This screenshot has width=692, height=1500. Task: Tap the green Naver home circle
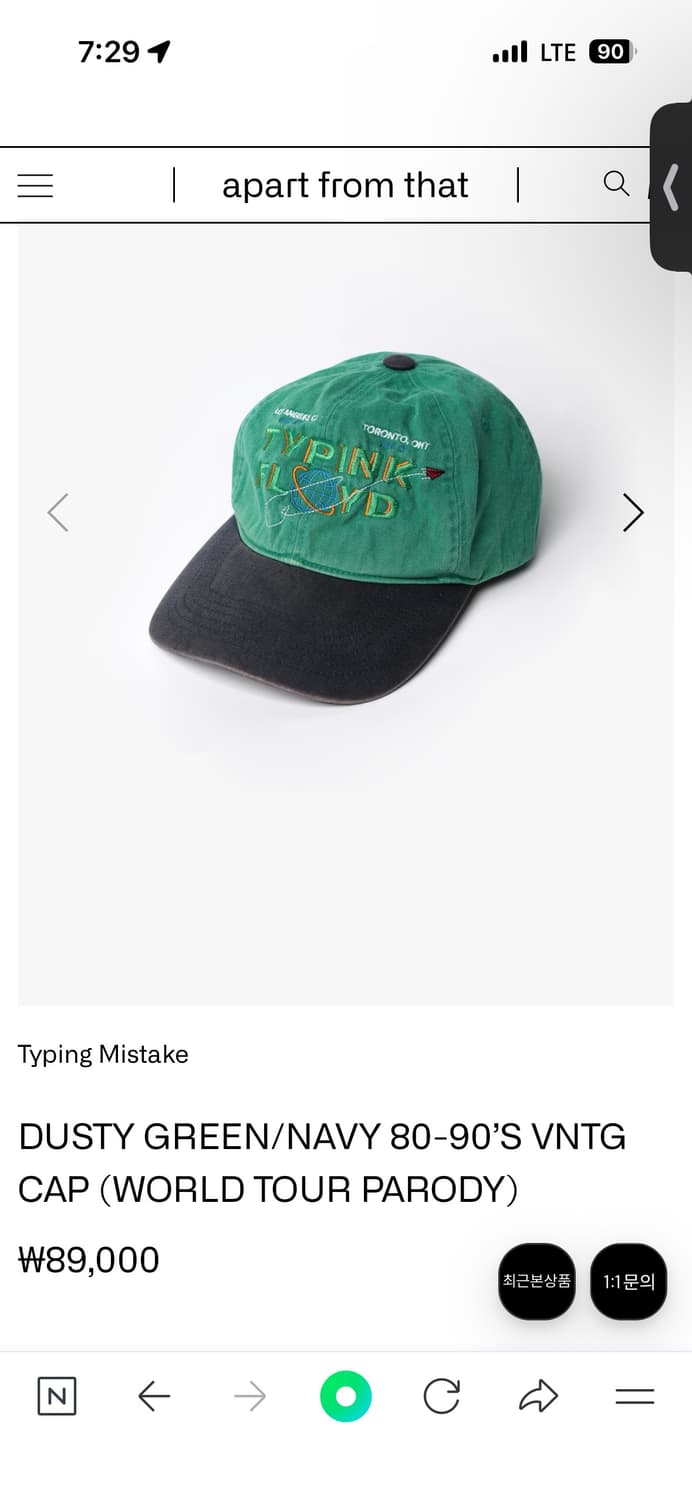click(346, 1396)
